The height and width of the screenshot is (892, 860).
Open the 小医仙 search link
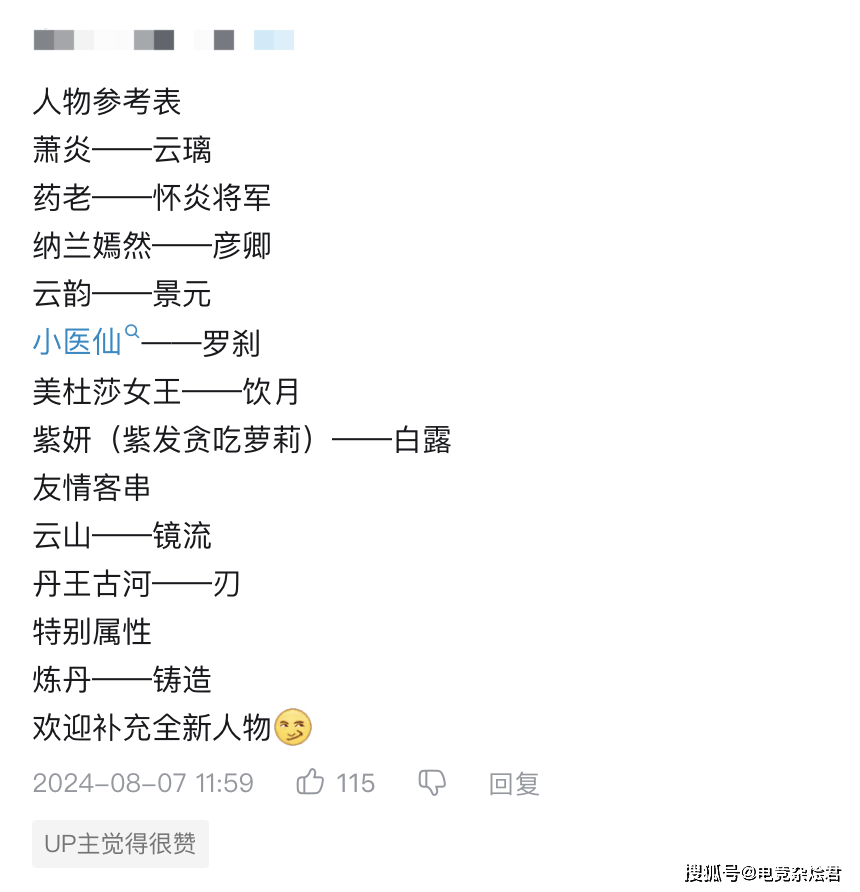(78, 343)
